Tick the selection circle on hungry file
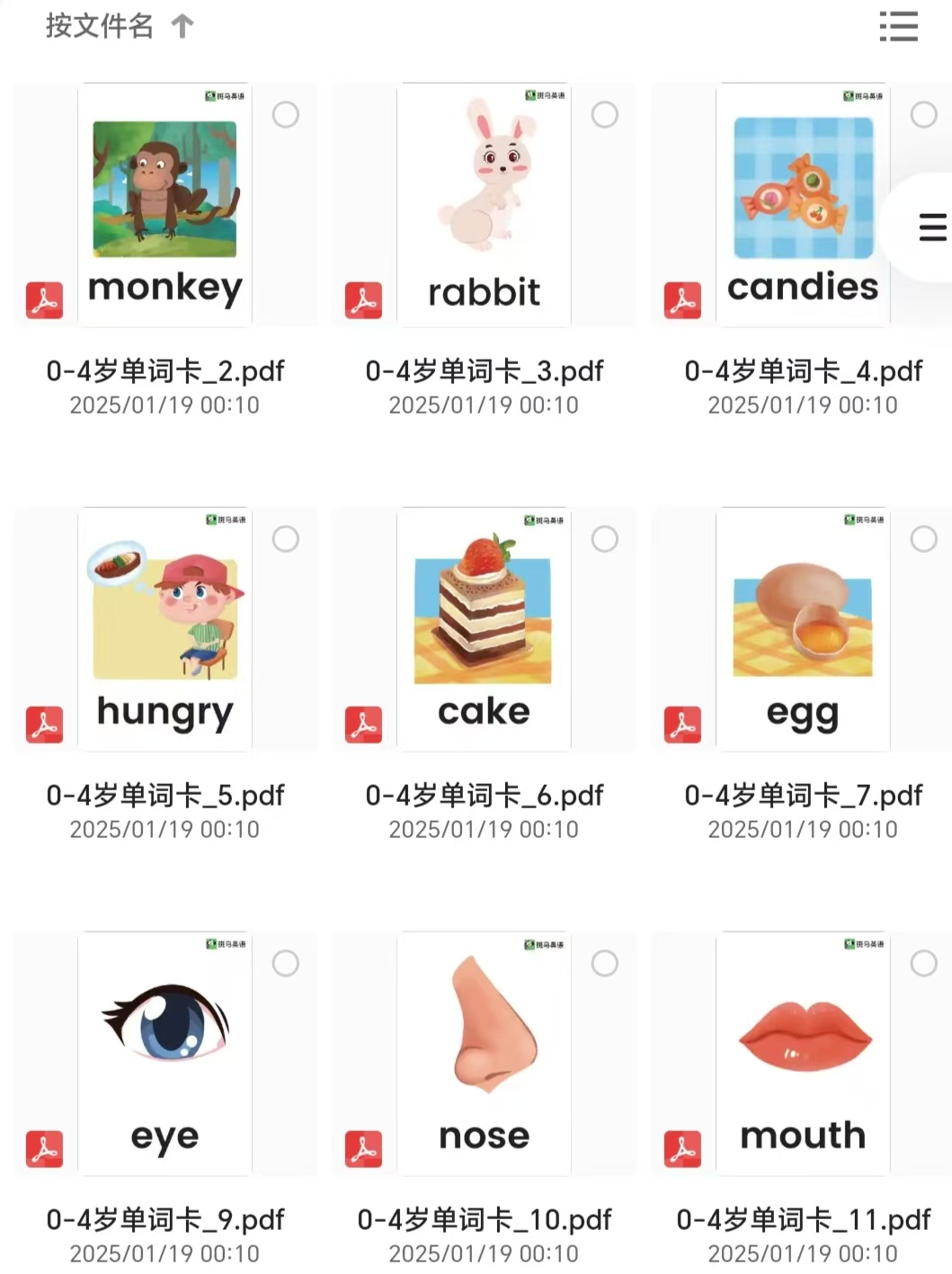The image size is (952, 1274). coord(286,539)
